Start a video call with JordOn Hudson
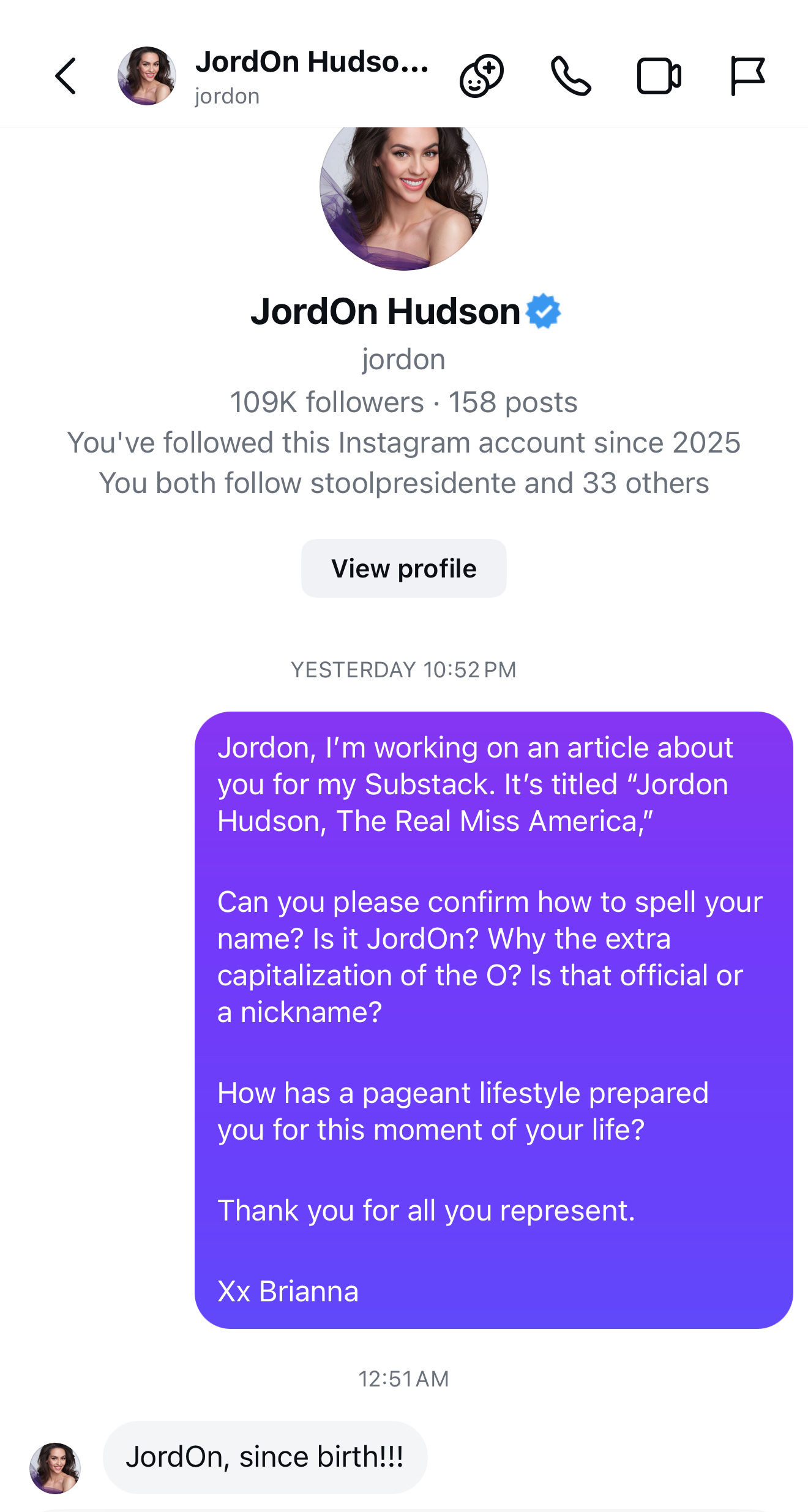Screen dimensions: 808x1512 click(x=659, y=76)
